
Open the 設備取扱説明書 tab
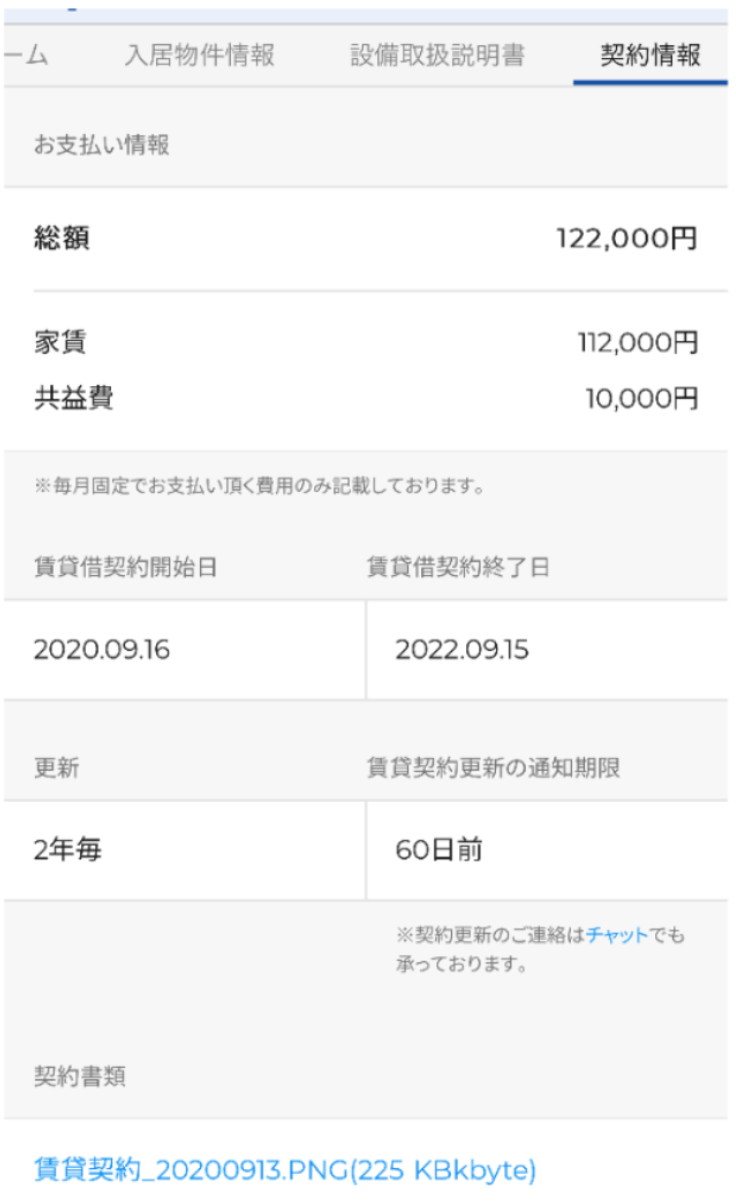[x=437, y=55]
